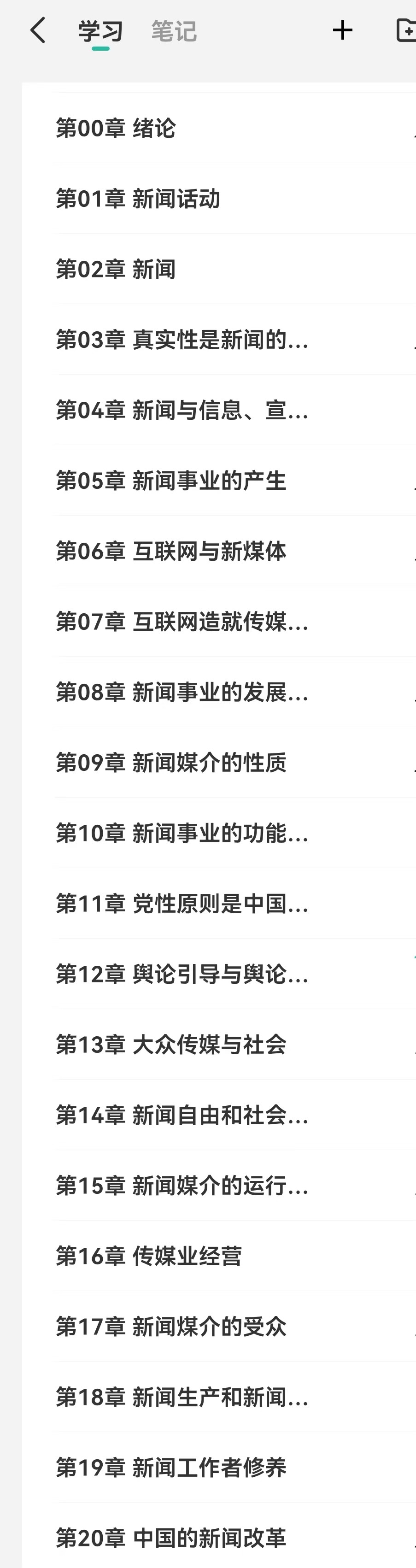View 第09章 新闻媒介的性质
Image resolution: width=416 pixels, height=1568 pixels.
click(171, 763)
